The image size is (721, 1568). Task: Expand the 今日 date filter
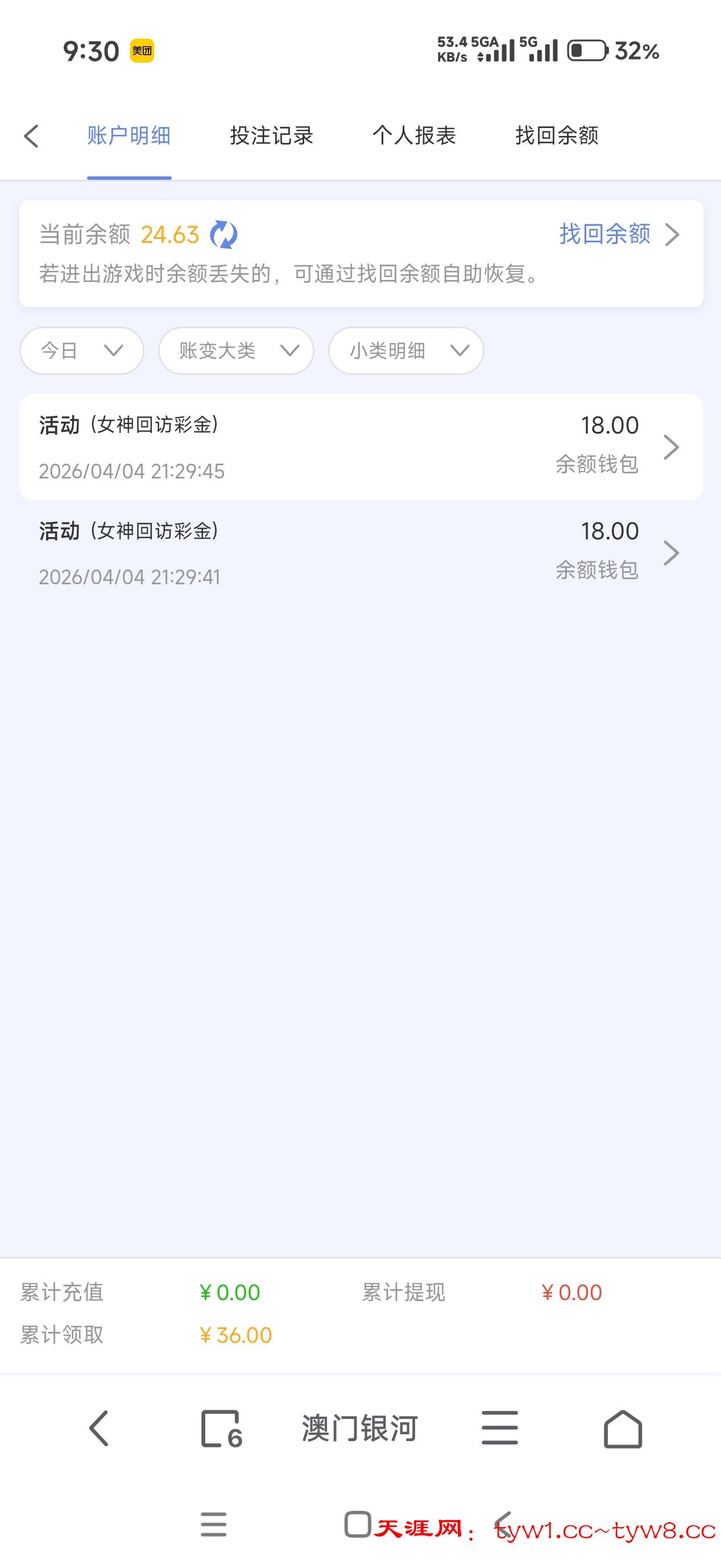pyautogui.click(x=81, y=350)
